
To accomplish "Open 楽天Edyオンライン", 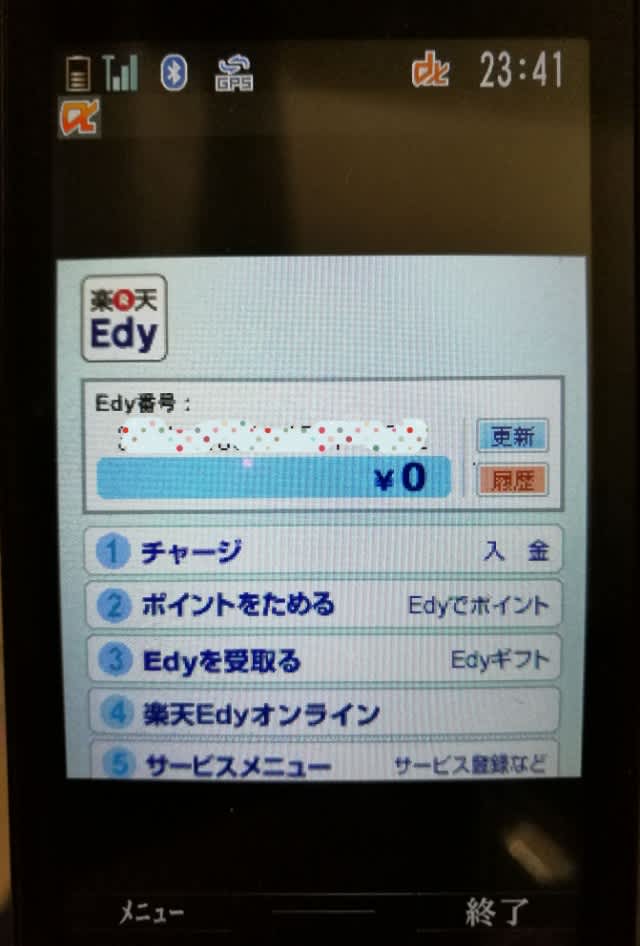I will click(x=322, y=713).
